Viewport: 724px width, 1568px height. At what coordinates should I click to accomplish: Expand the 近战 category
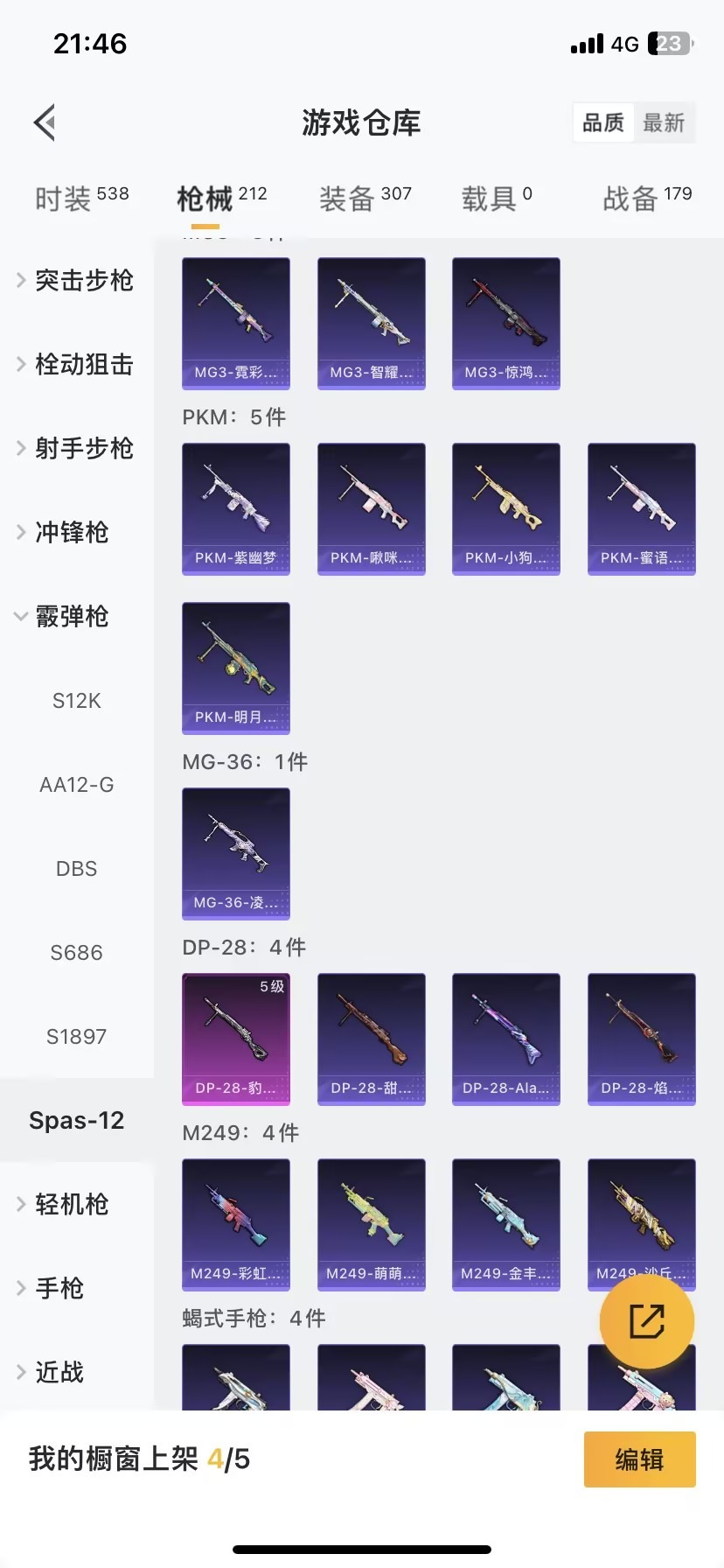pyautogui.click(x=59, y=1372)
